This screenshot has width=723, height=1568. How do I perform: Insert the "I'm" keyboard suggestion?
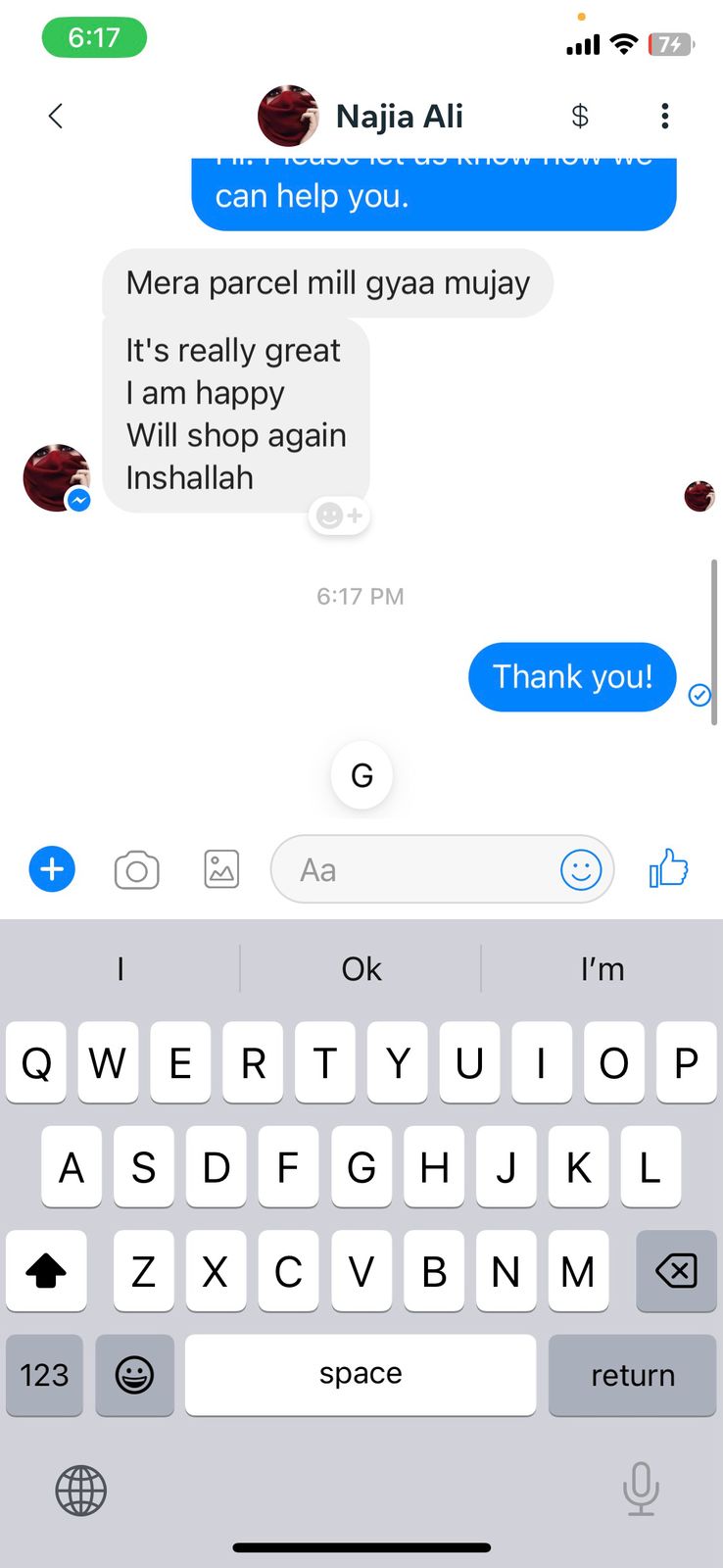pyautogui.click(x=602, y=969)
